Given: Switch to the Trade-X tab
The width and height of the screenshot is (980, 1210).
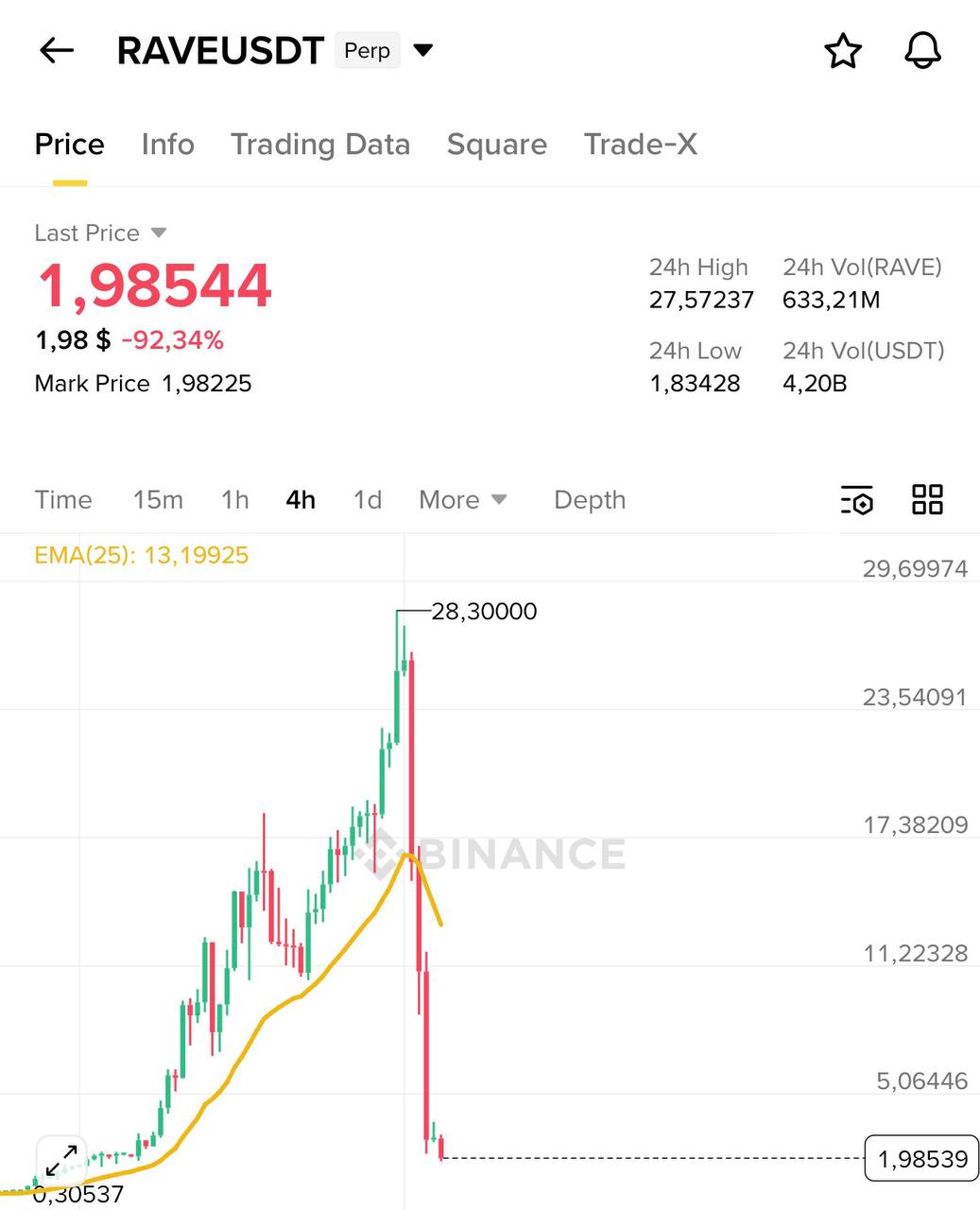Looking at the screenshot, I should (x=640, y=145).
